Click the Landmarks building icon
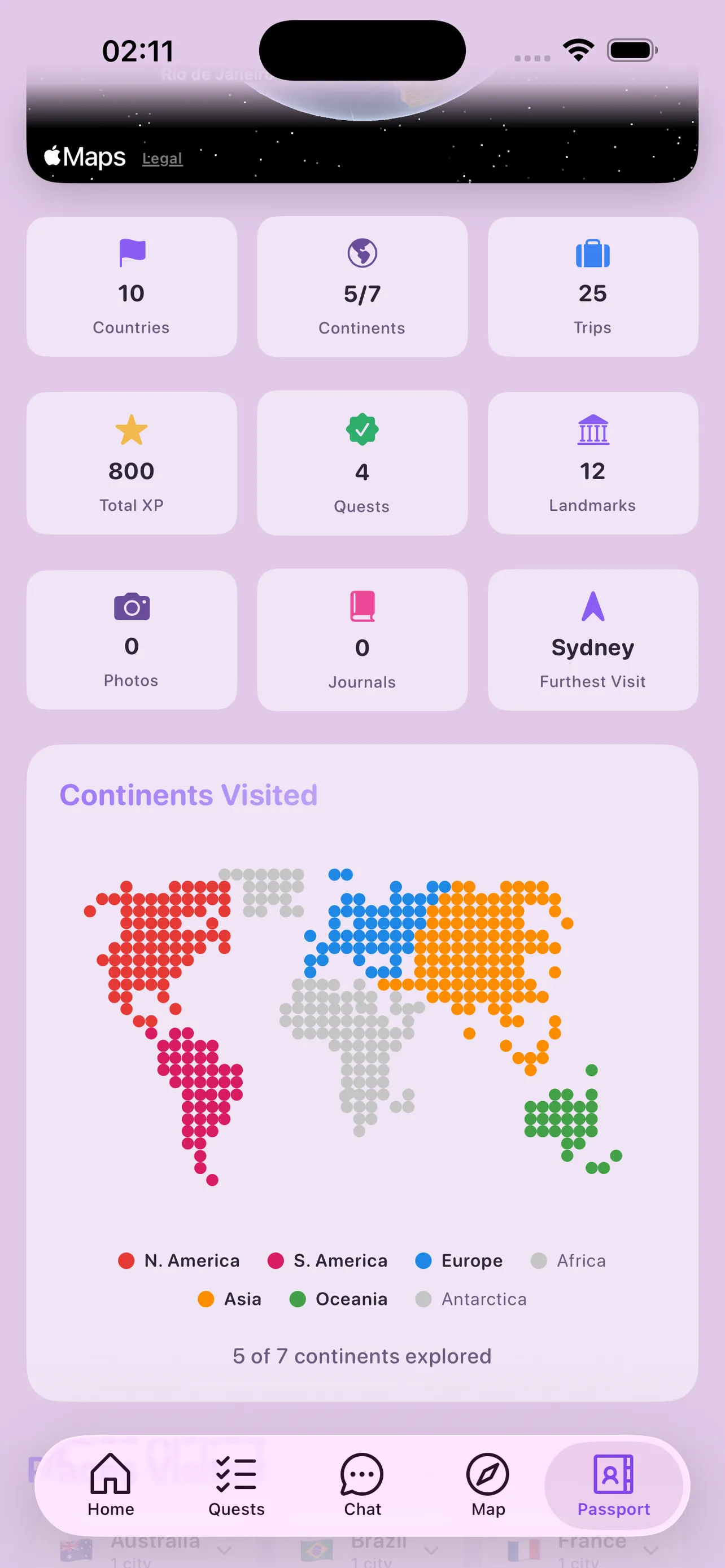 (x=592, y=430)
